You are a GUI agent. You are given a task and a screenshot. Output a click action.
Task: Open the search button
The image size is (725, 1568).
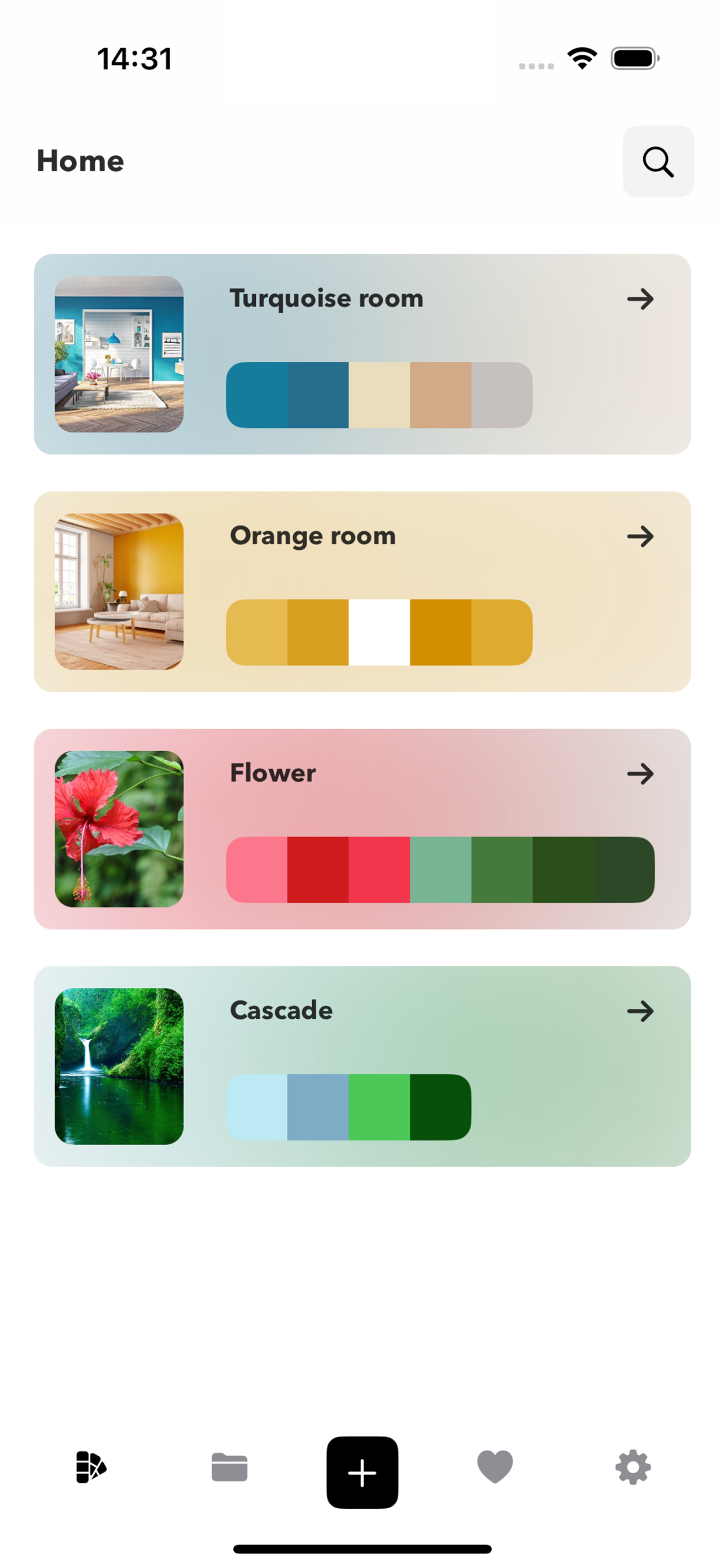point(657,161)
